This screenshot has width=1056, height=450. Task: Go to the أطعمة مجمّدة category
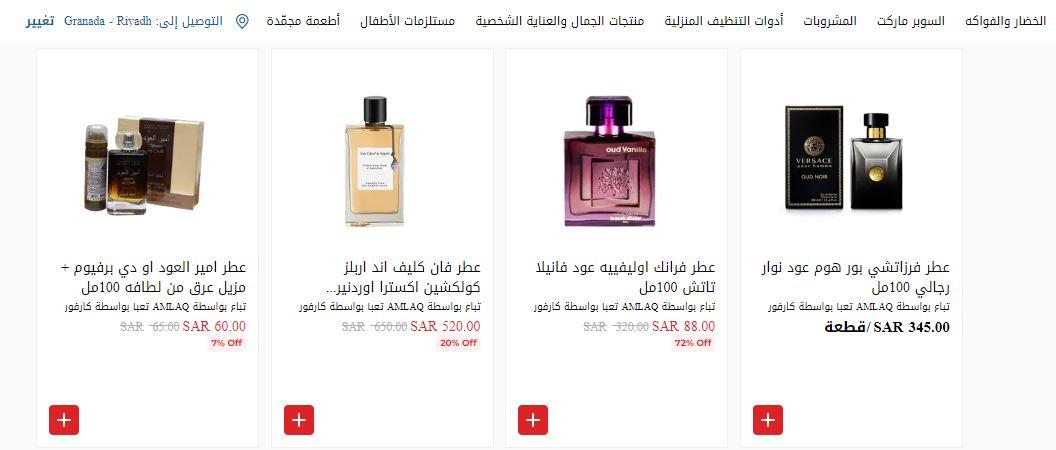point(303,21)
